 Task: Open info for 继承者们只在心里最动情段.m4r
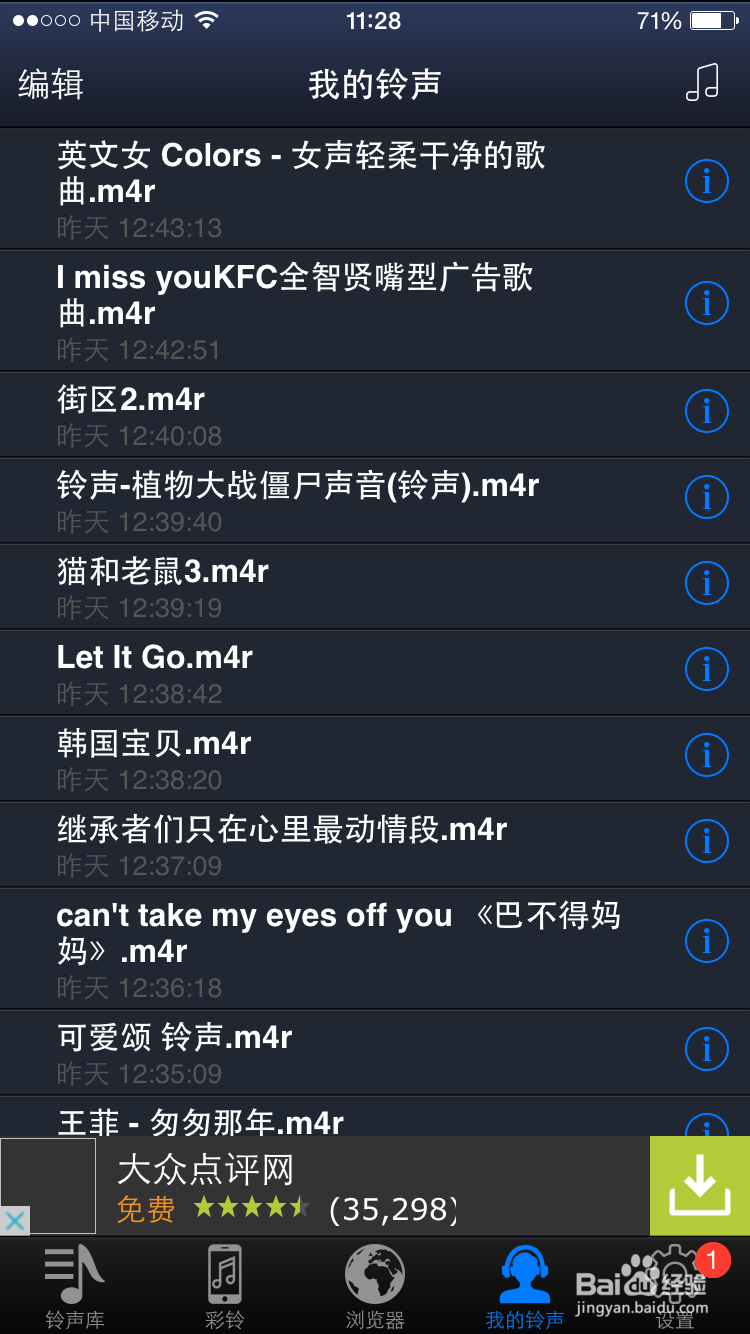click(x=707, y=840)
